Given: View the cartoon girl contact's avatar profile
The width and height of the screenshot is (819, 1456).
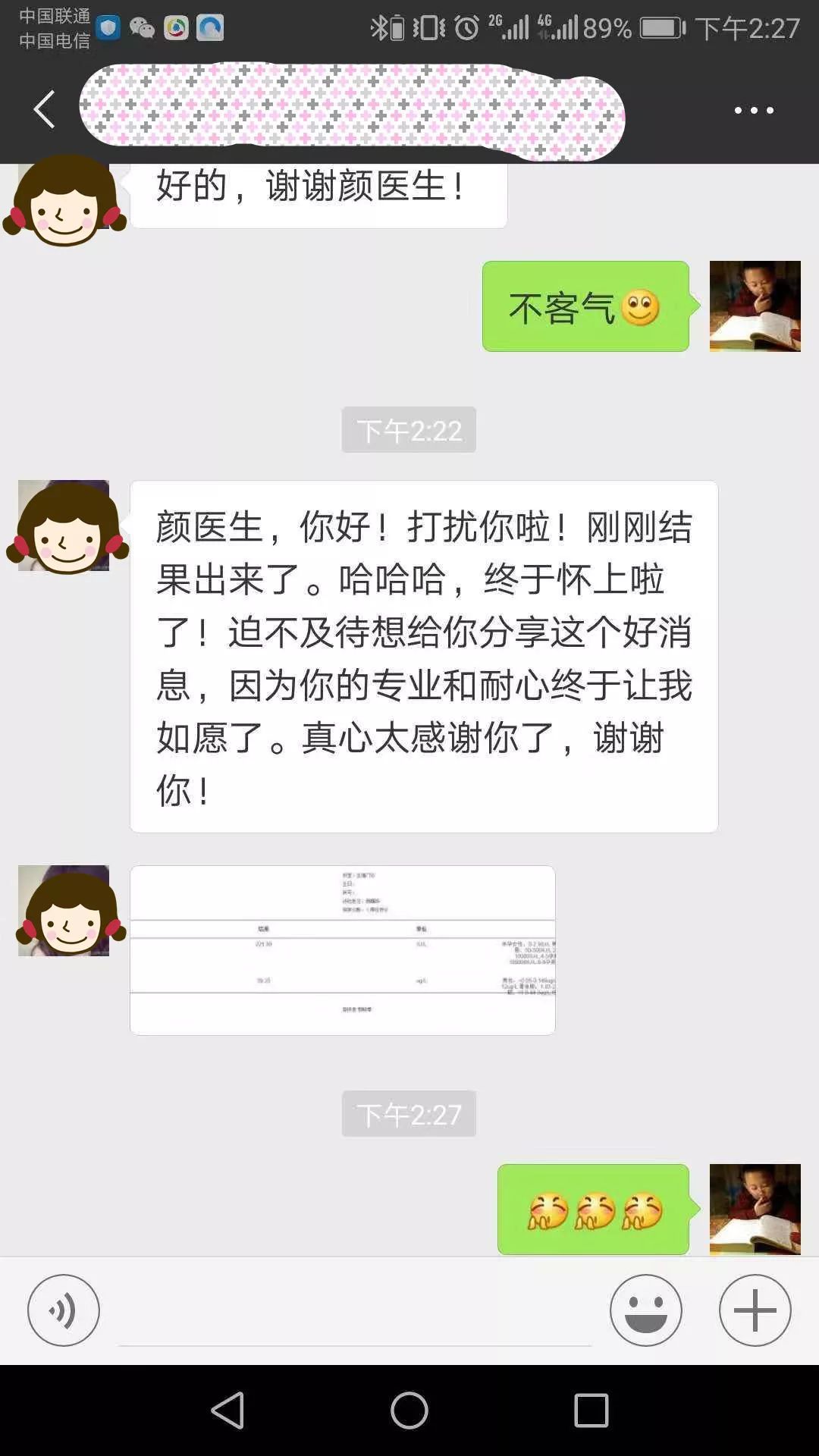Looking at the screenshot, I should [x=64, y=526].
